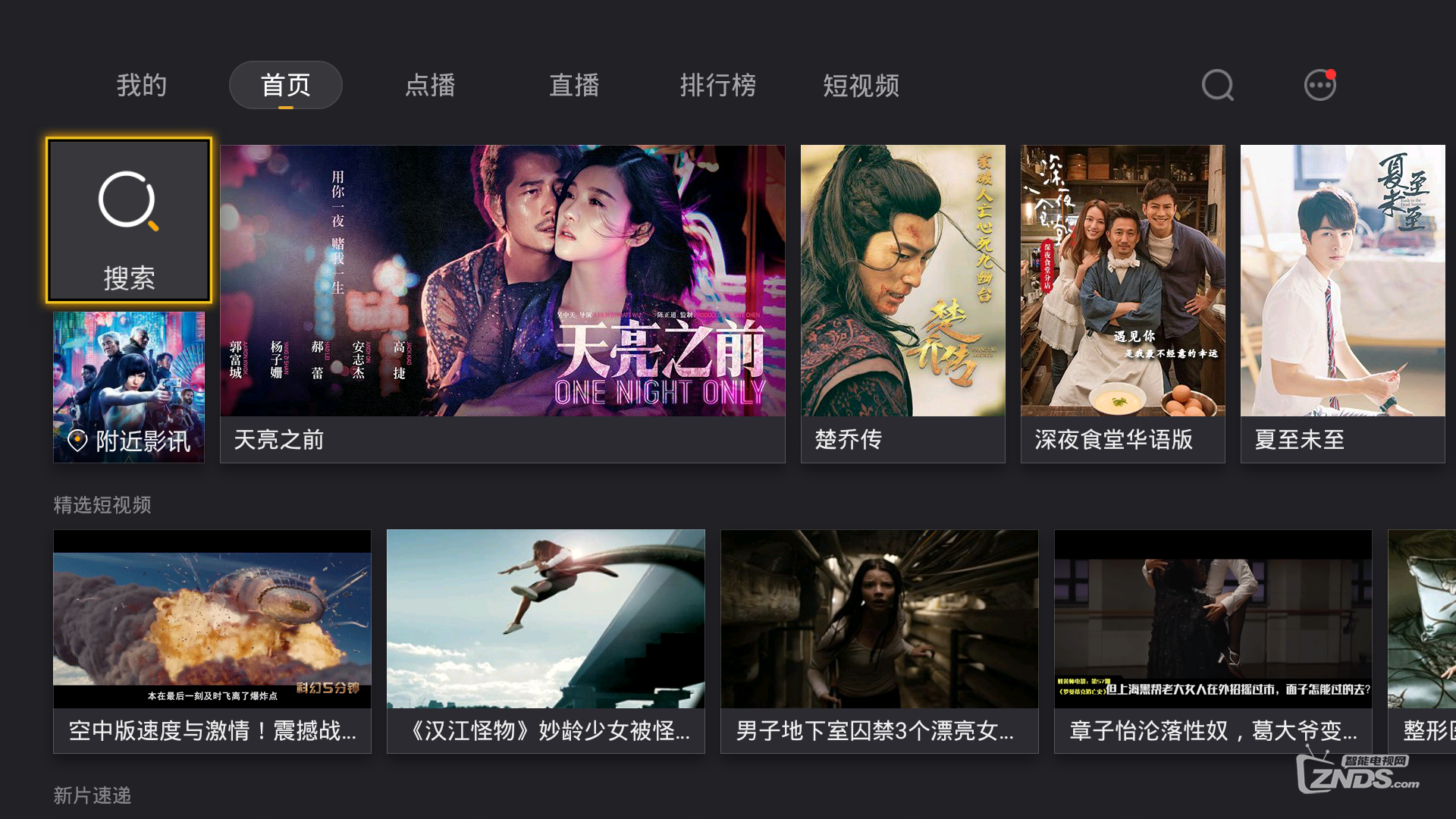Viewport: 1456px width, 819px height.
Task: Play the 《汉江怪物》 short video
Action: pos(546,641)
